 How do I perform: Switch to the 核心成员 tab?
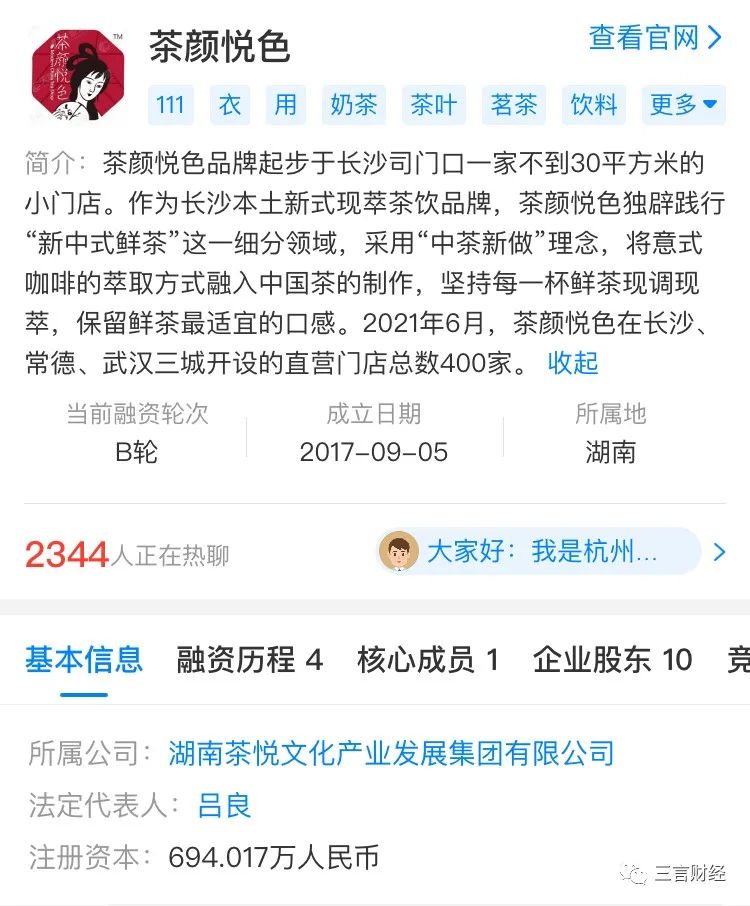tap(427, 659)
